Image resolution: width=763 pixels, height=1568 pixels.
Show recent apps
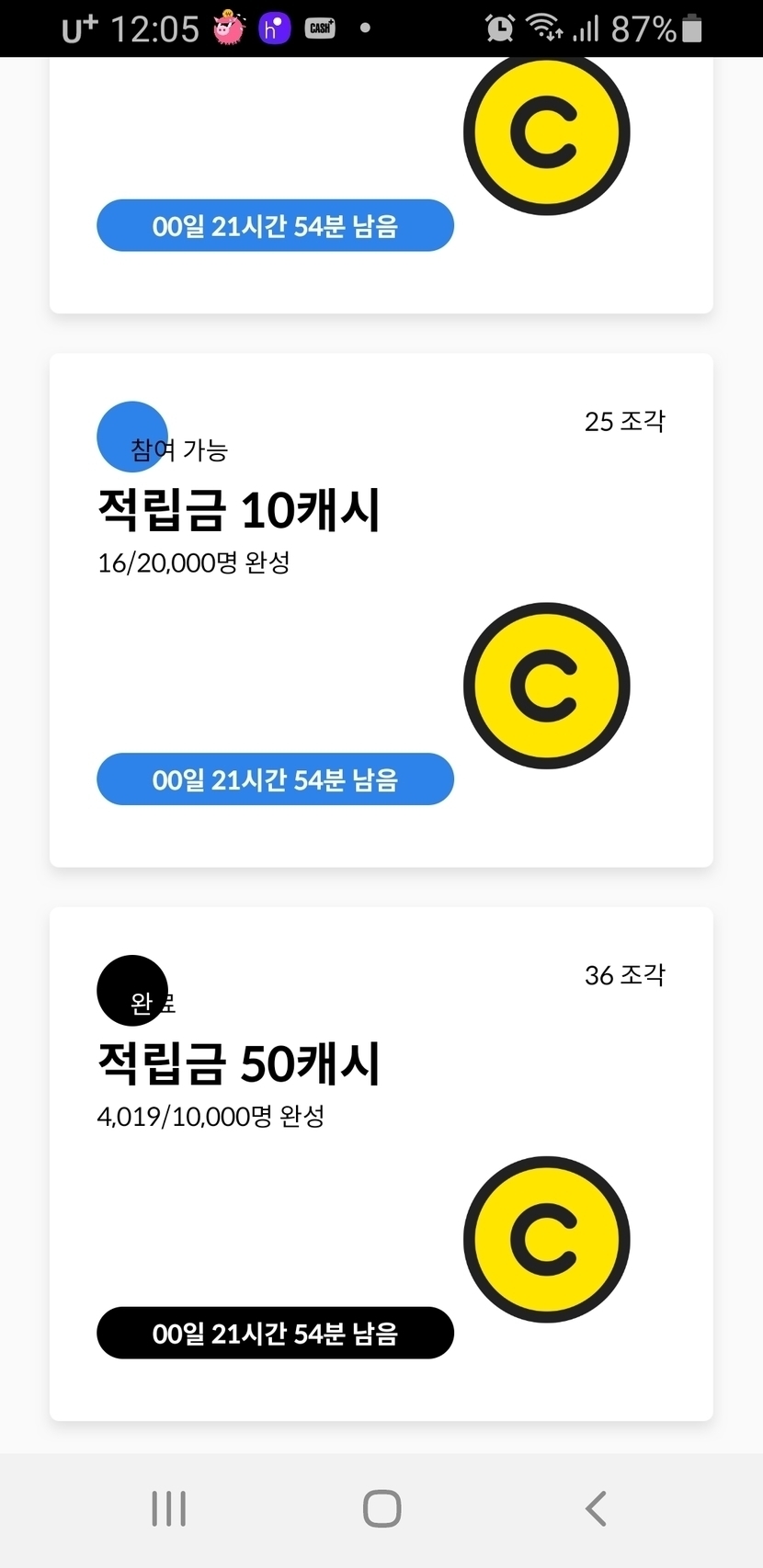169,1508
